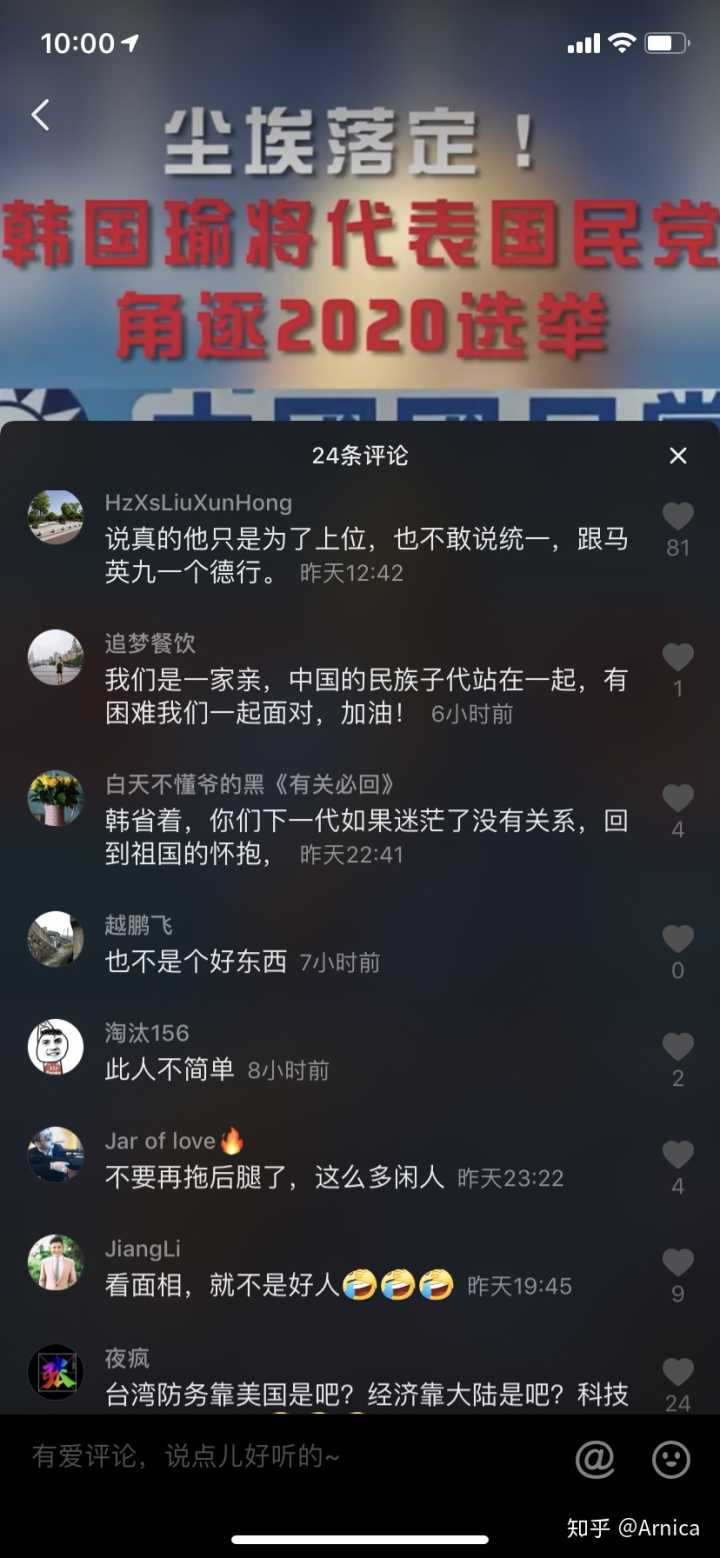View 淘汰156's profile via avatar
This screenshot has width=720, height=1558.
(55, 1047)
